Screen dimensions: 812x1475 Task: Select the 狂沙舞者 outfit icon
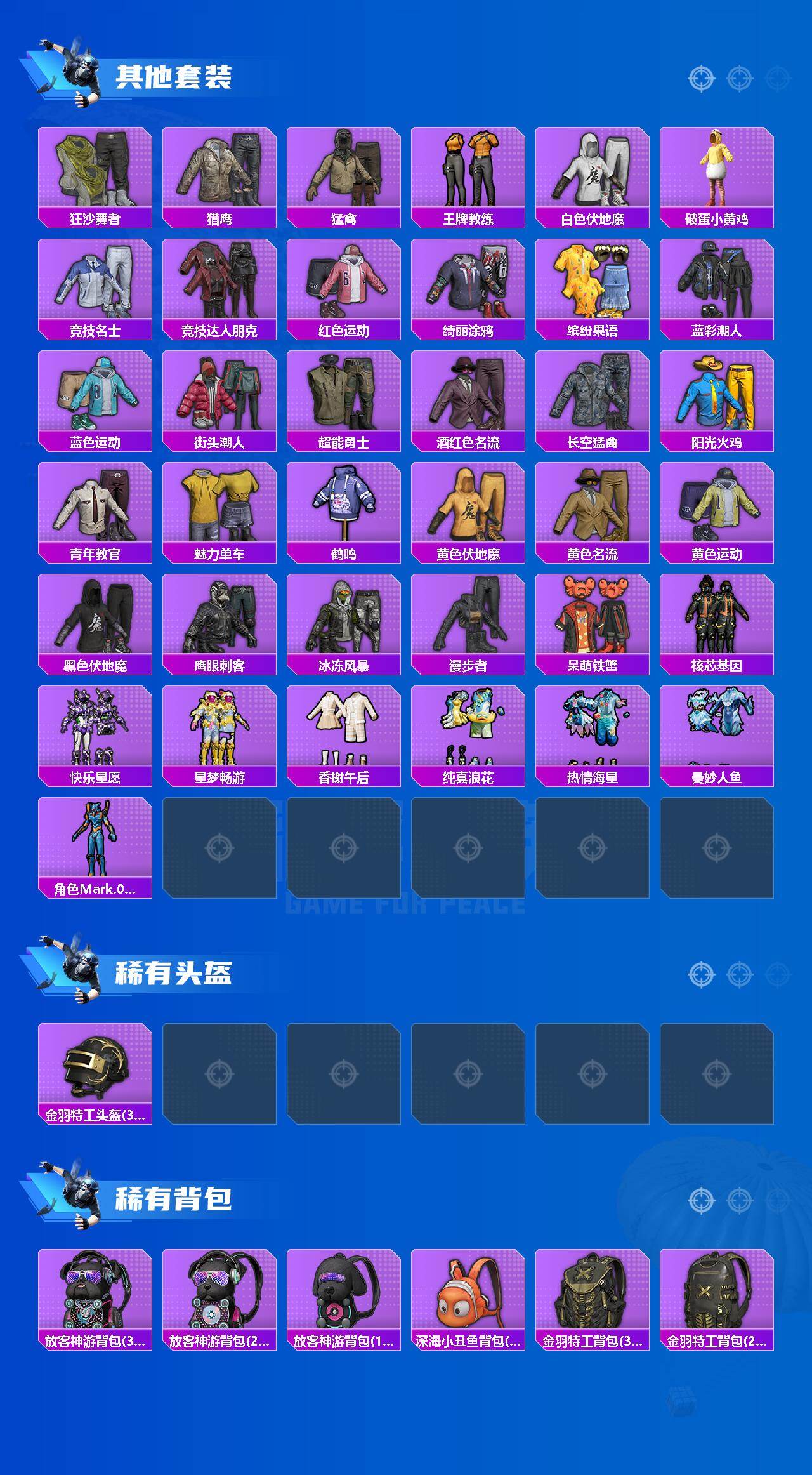94,170
